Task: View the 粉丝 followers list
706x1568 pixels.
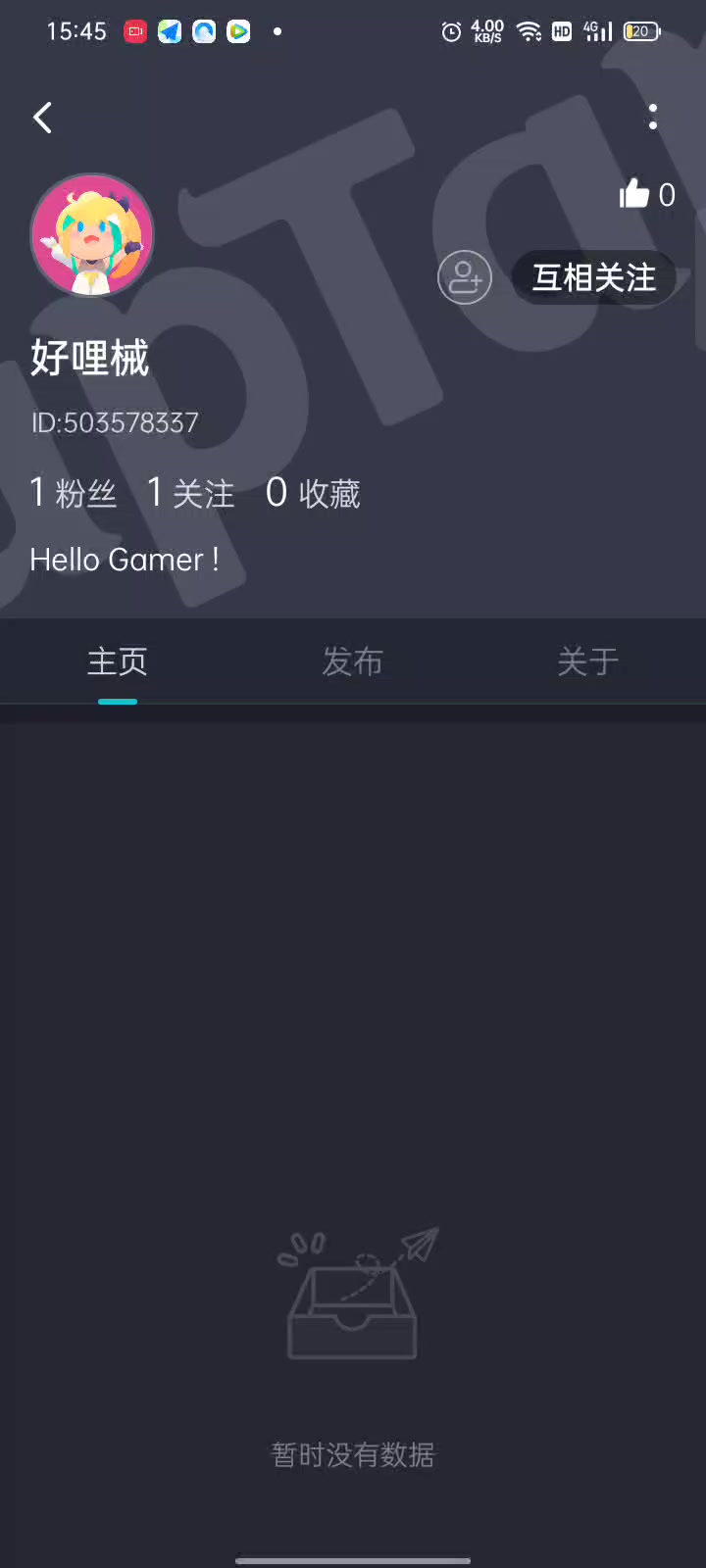Action: click(x=74, y=492)
